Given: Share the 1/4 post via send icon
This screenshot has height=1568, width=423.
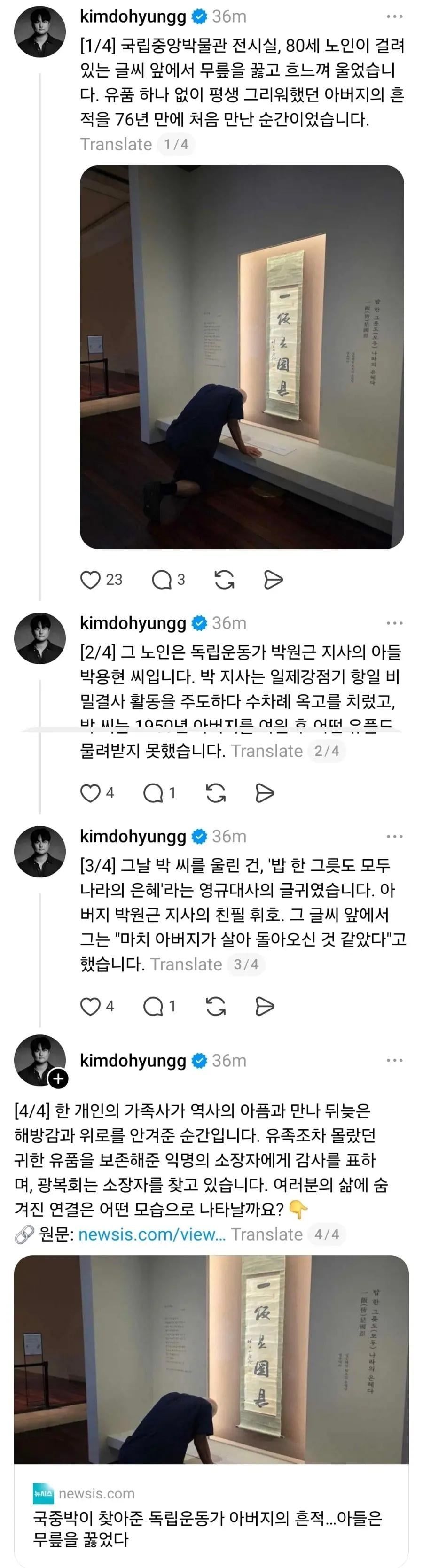Looking at the screenshot, I should pyautogui.click(x=273, y=580).
